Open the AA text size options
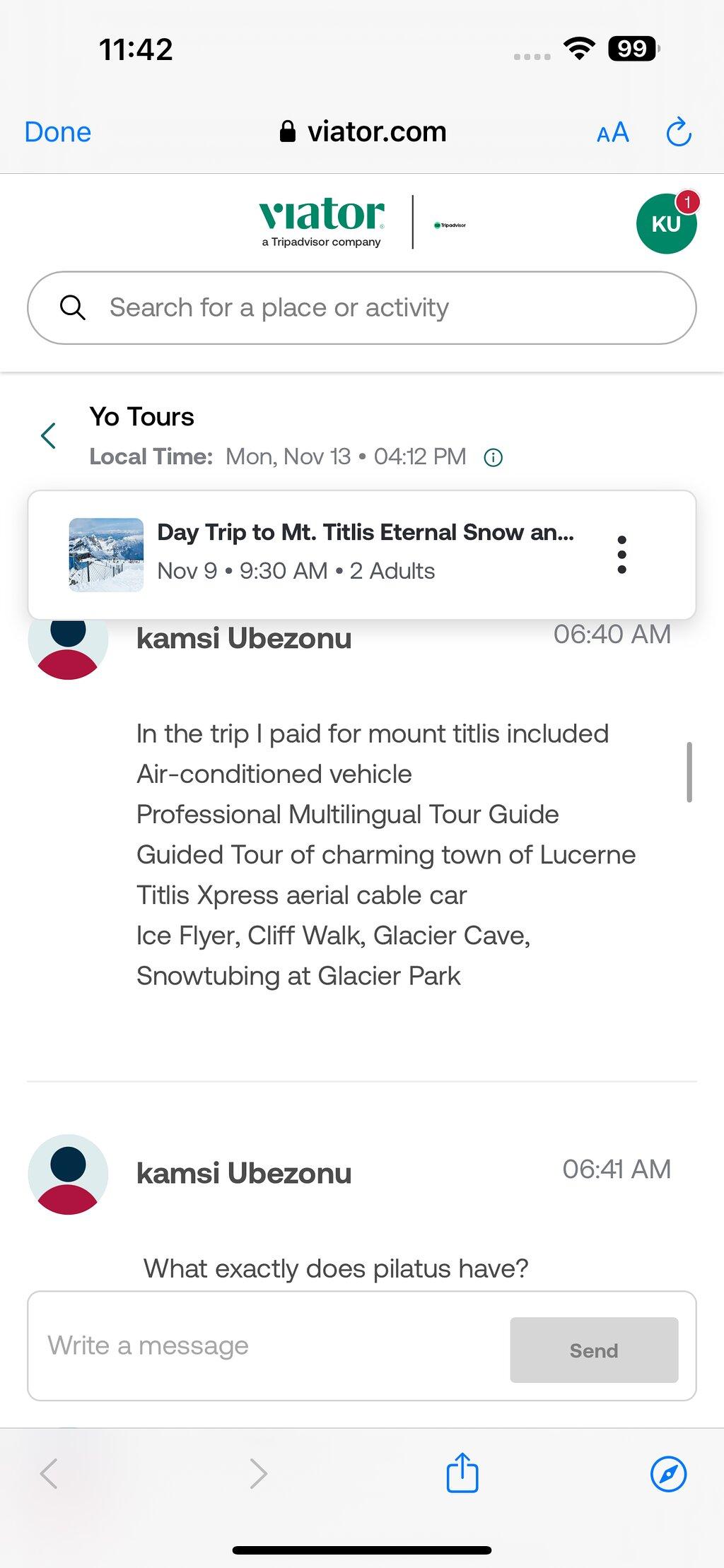Viewport: 724px width, 1568px height. [612, 132]
